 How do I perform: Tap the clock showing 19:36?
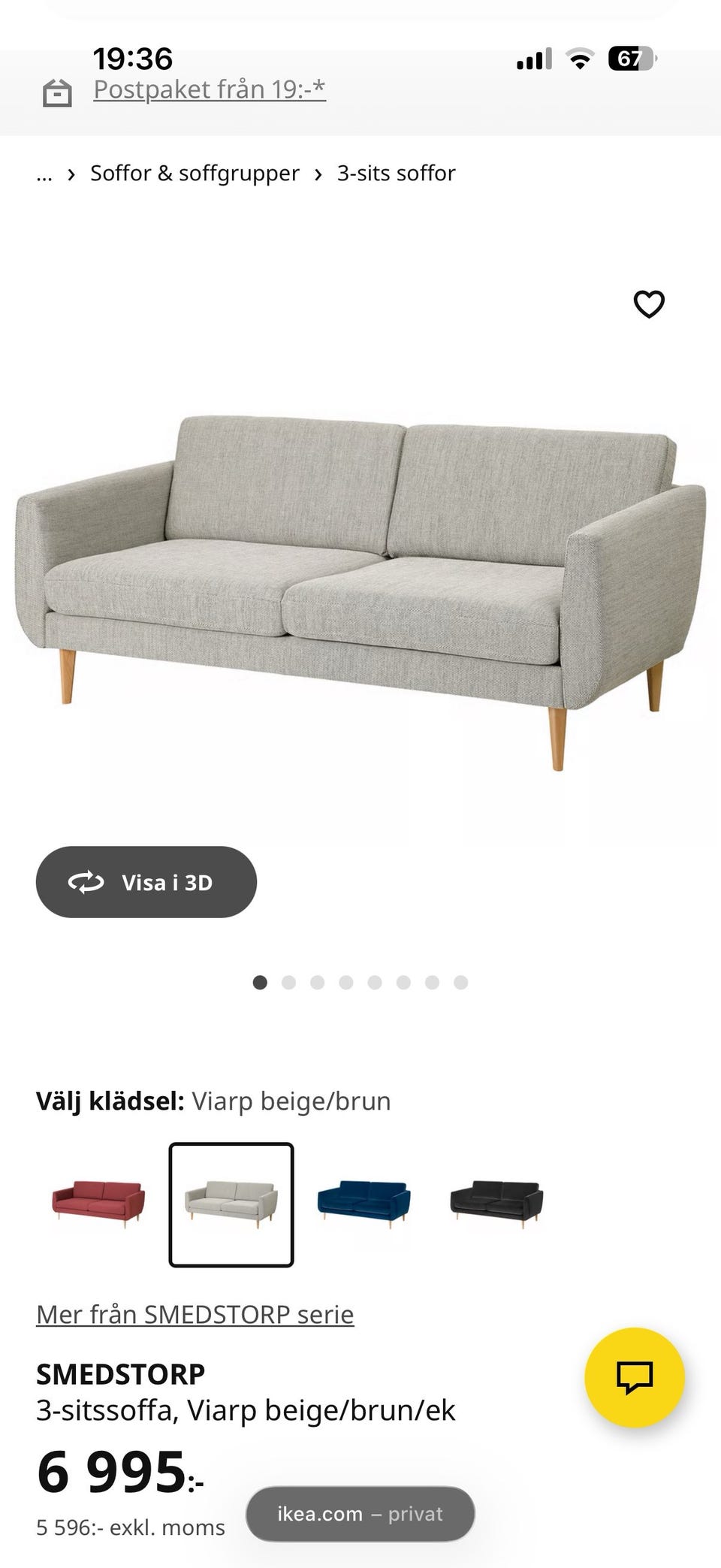(134, 59)
